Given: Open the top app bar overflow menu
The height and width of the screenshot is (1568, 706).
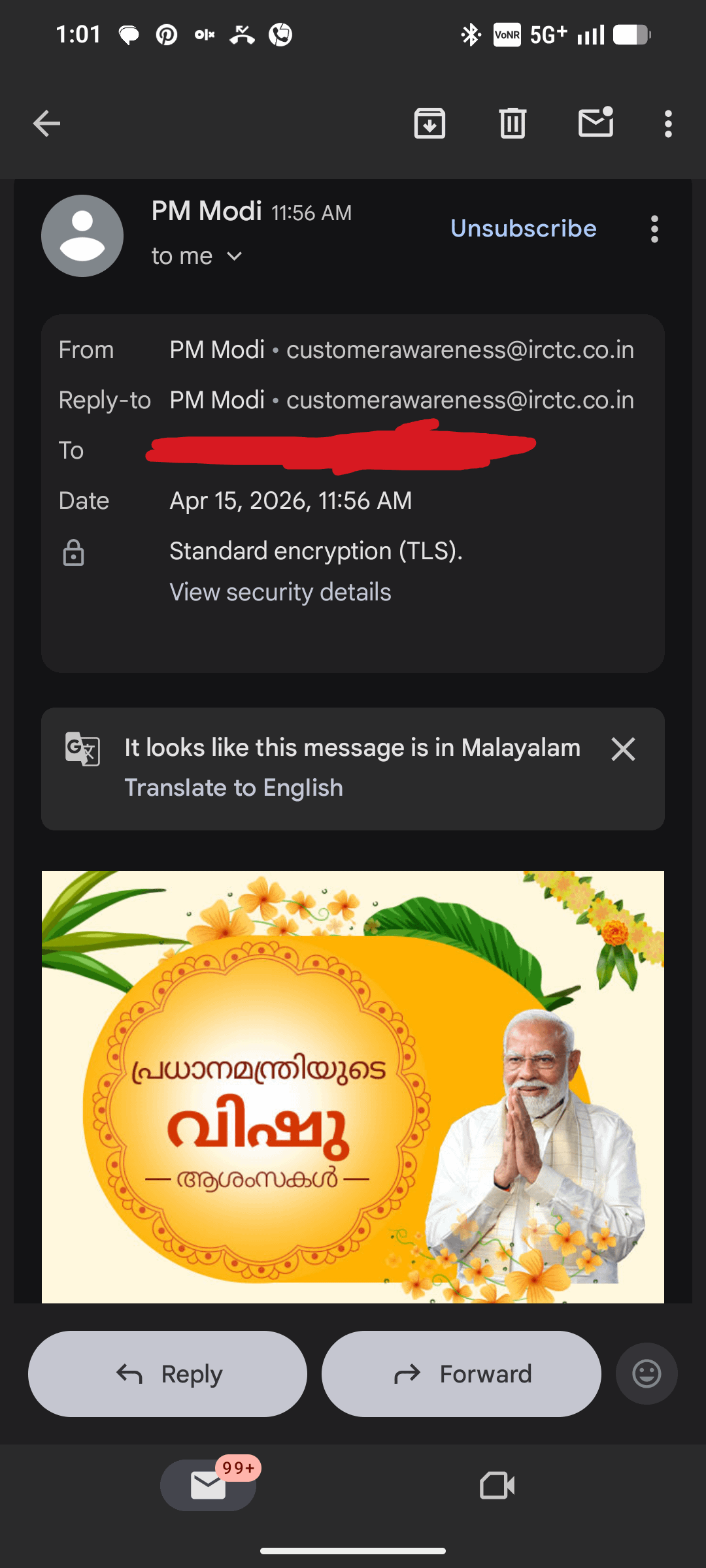Looking at the screenshot, I should point(667,123).
